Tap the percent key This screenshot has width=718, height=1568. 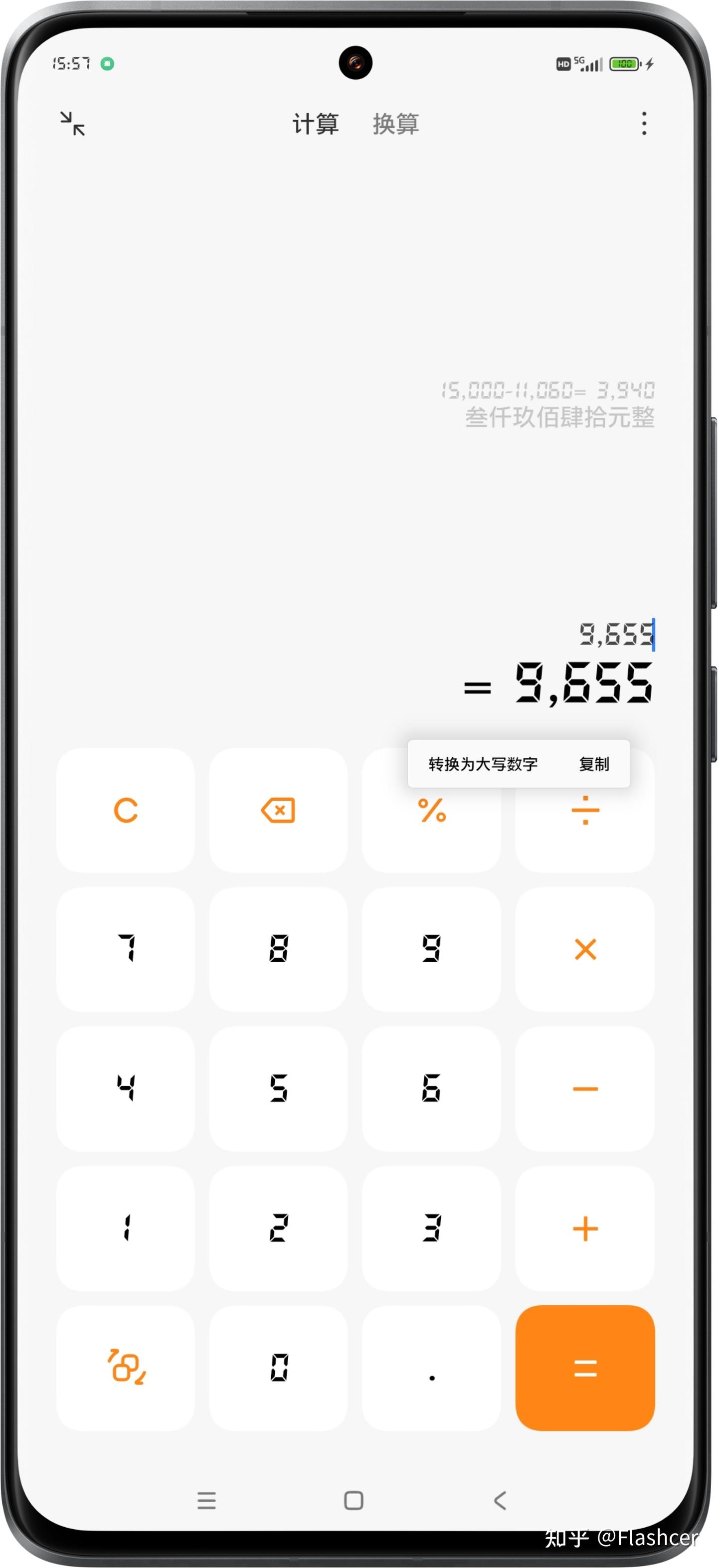click(x=432, y=816)
